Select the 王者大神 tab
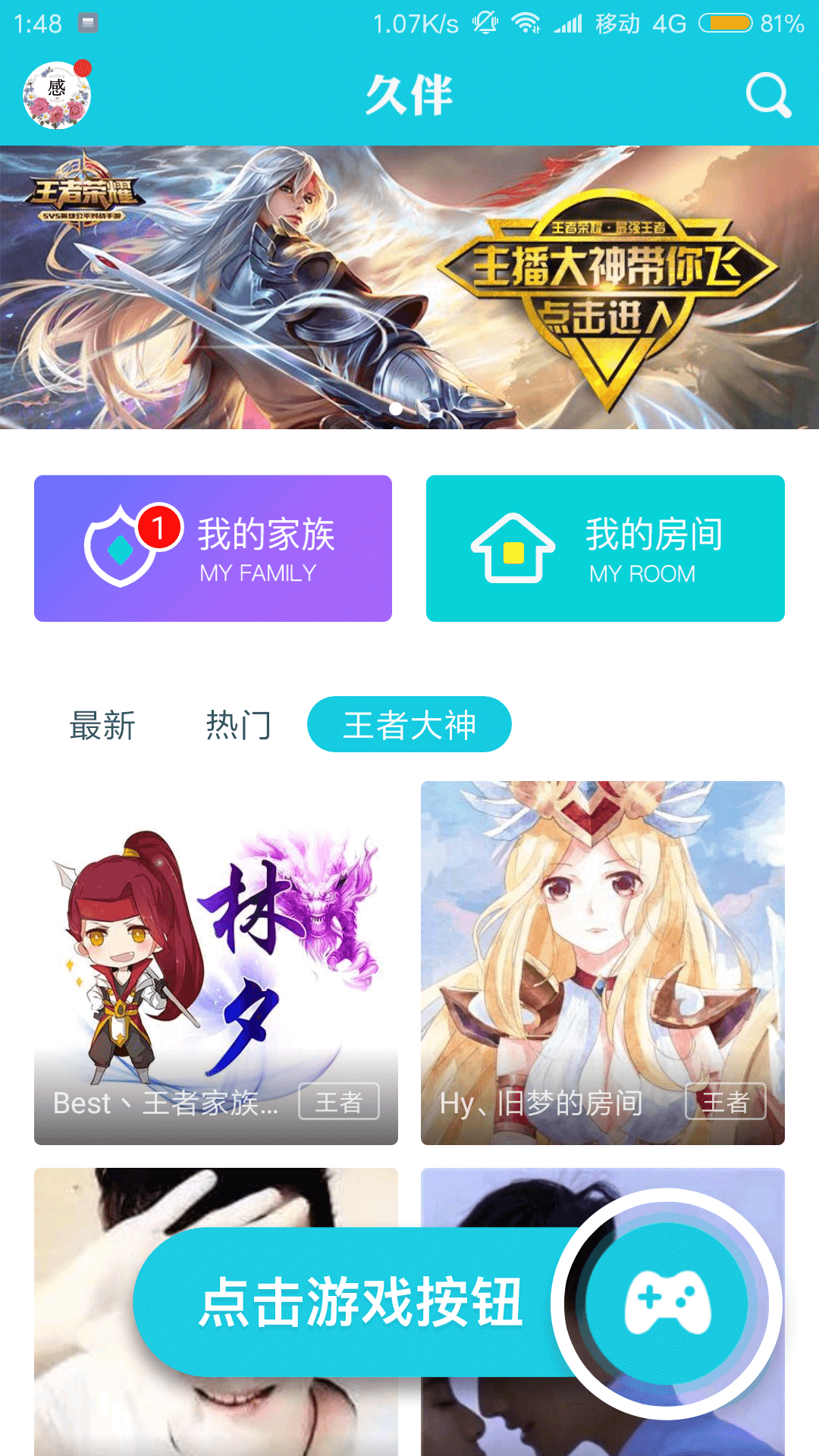The image size is (819, 1456). (409, 725)
